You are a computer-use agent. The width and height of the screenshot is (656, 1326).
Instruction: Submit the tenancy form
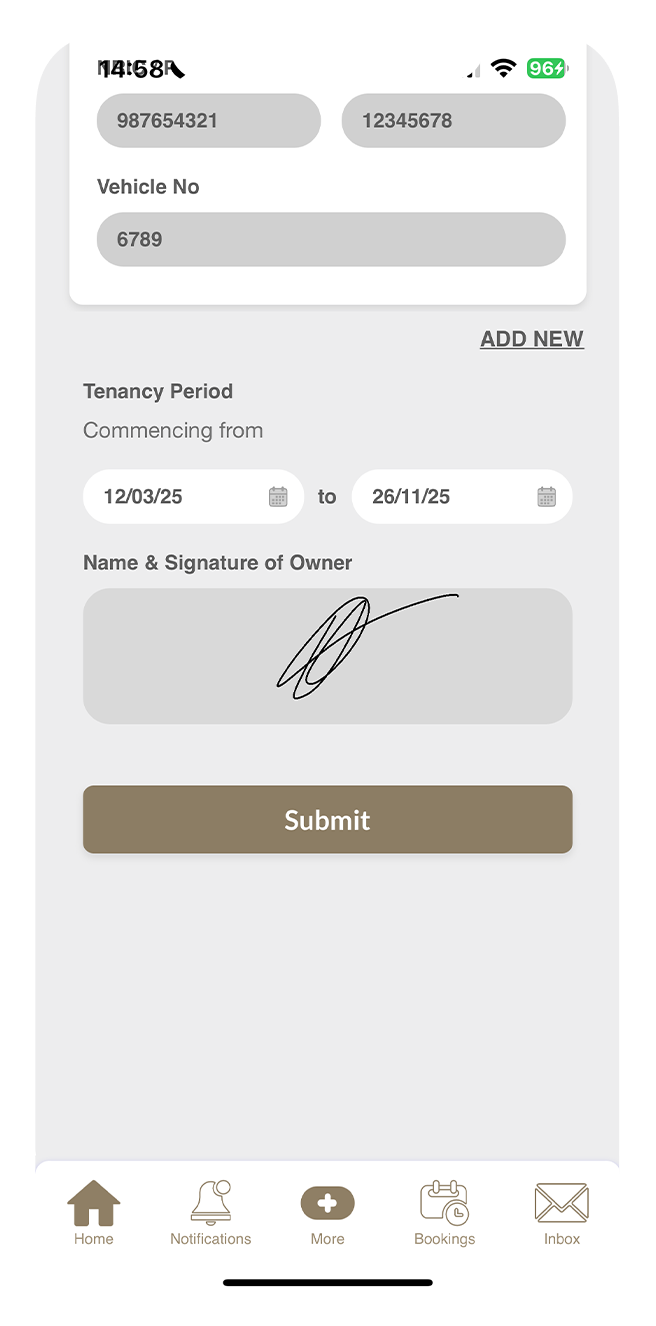tap(327, 819)
